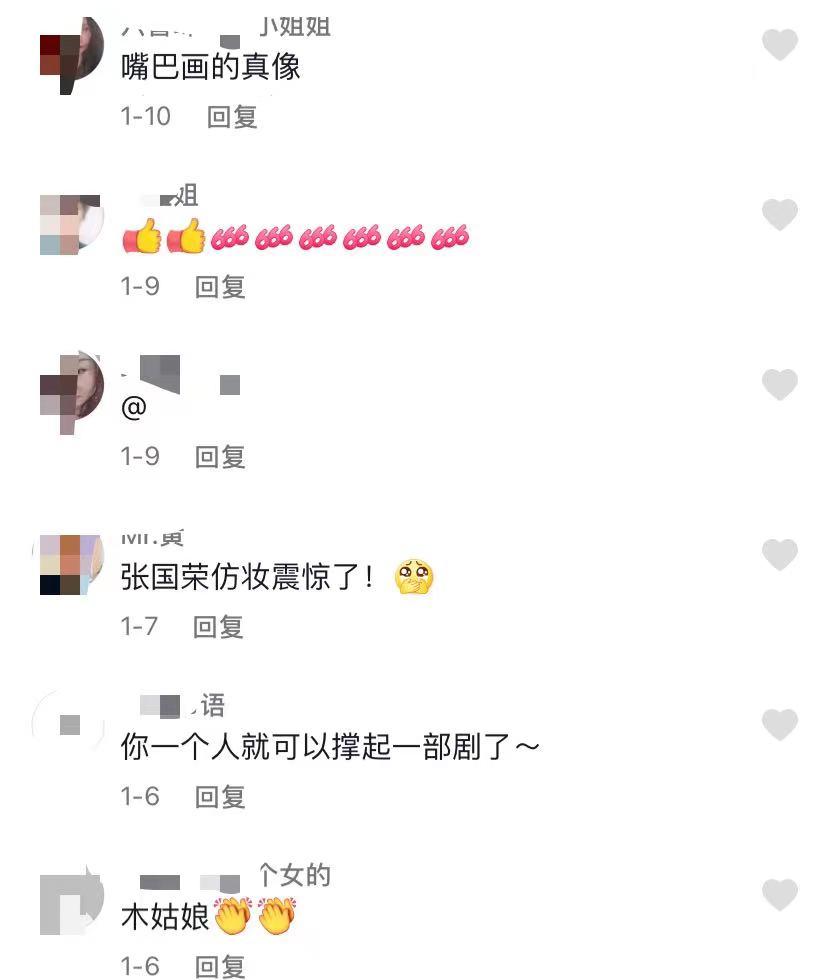Tap the heart on 你一个人就可以撑起一部剧了
The height and width of the screenshot is (980, 828).
781,725
